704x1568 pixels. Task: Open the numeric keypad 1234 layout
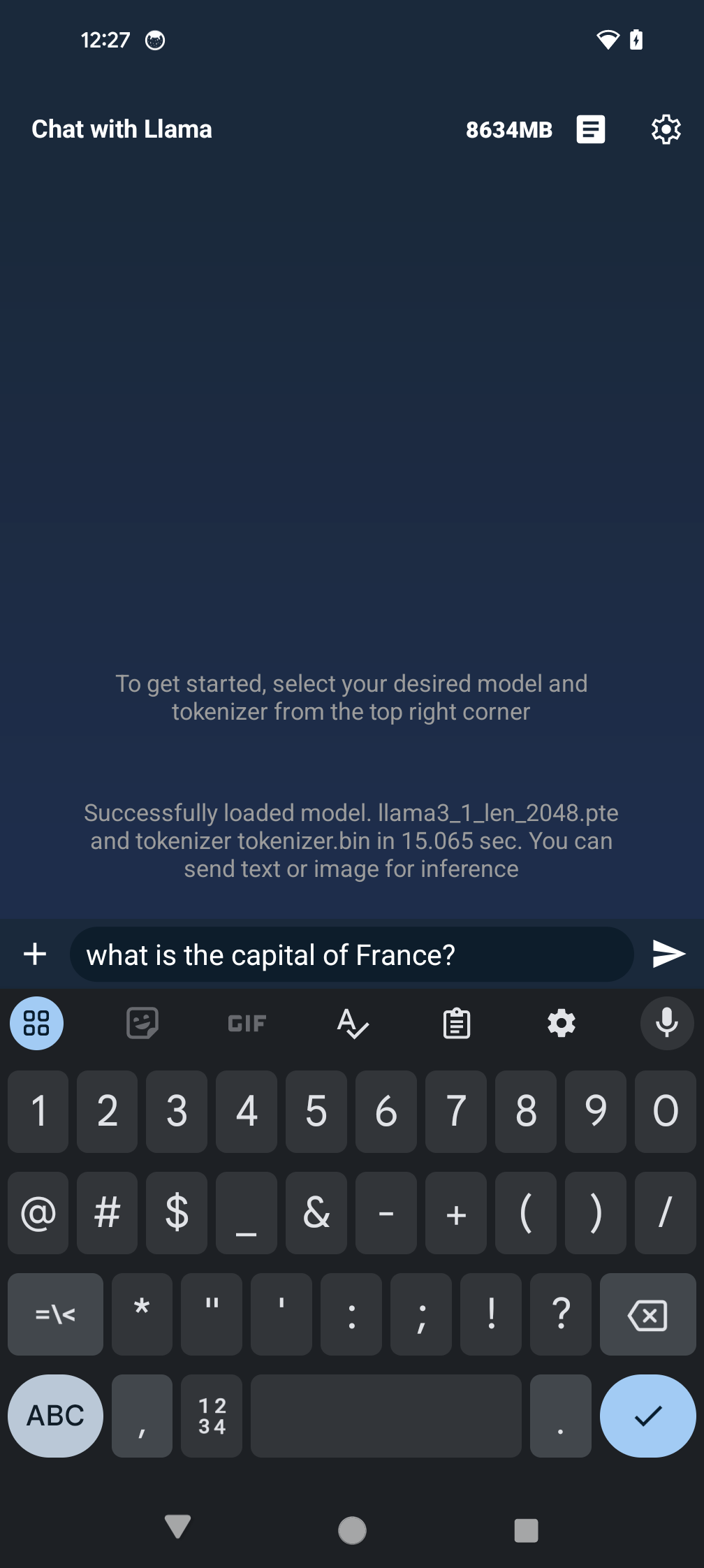[x=212, y=1416]
